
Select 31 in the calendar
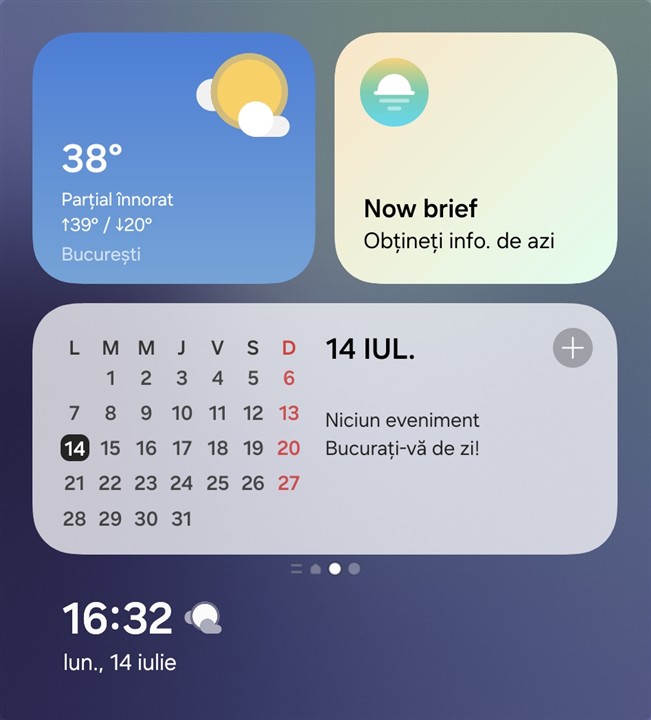click(x=181, y=518)
